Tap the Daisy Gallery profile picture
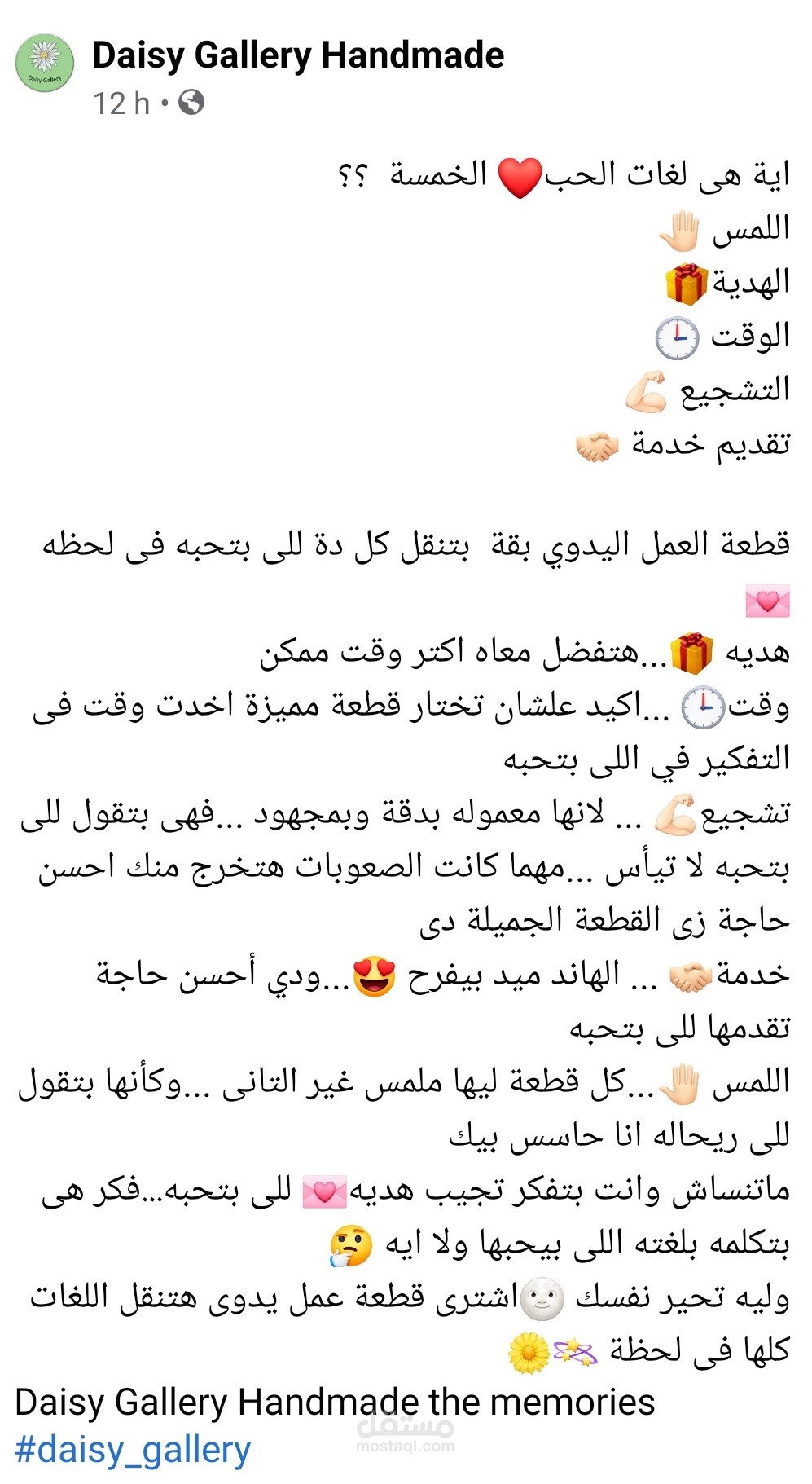 tap(45, 64)
